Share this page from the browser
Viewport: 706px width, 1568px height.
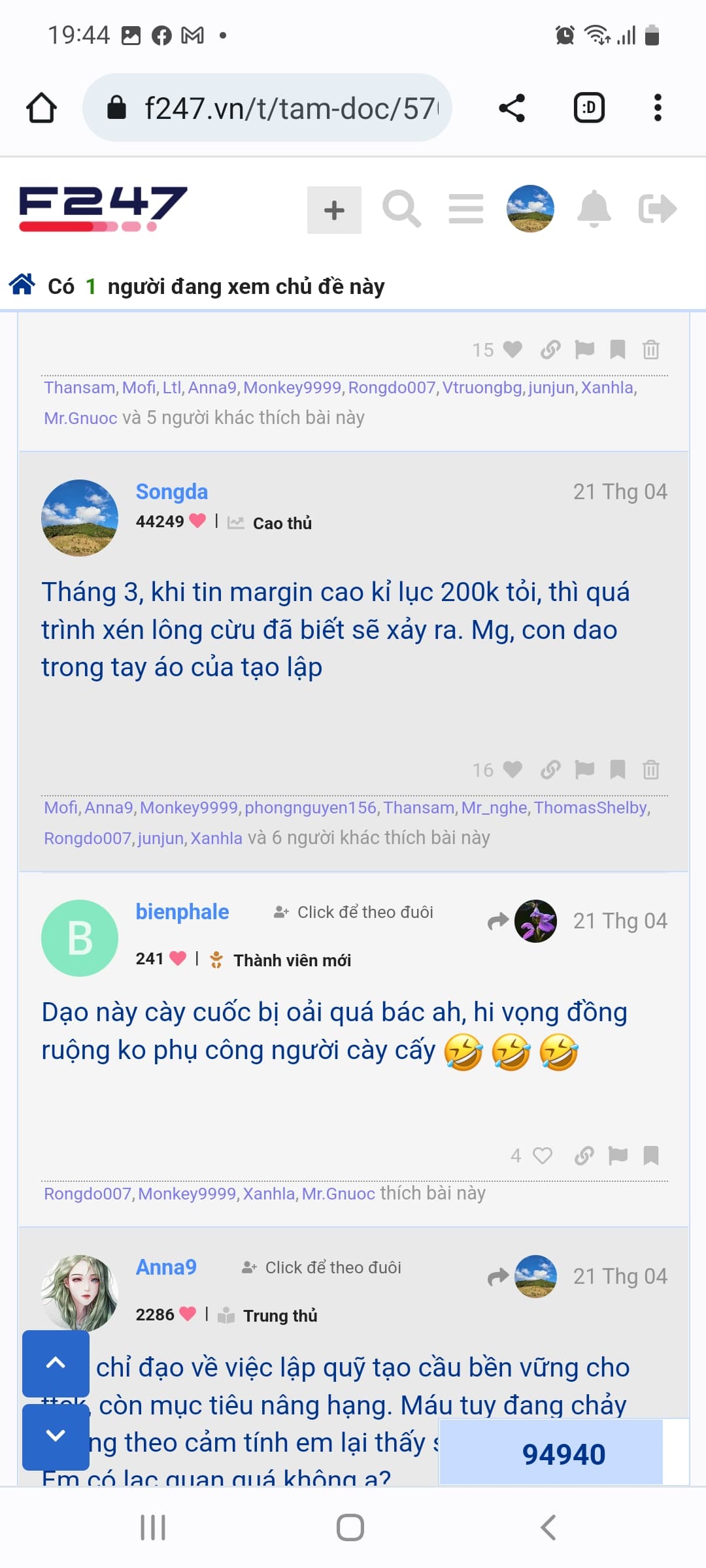(512, 108)
